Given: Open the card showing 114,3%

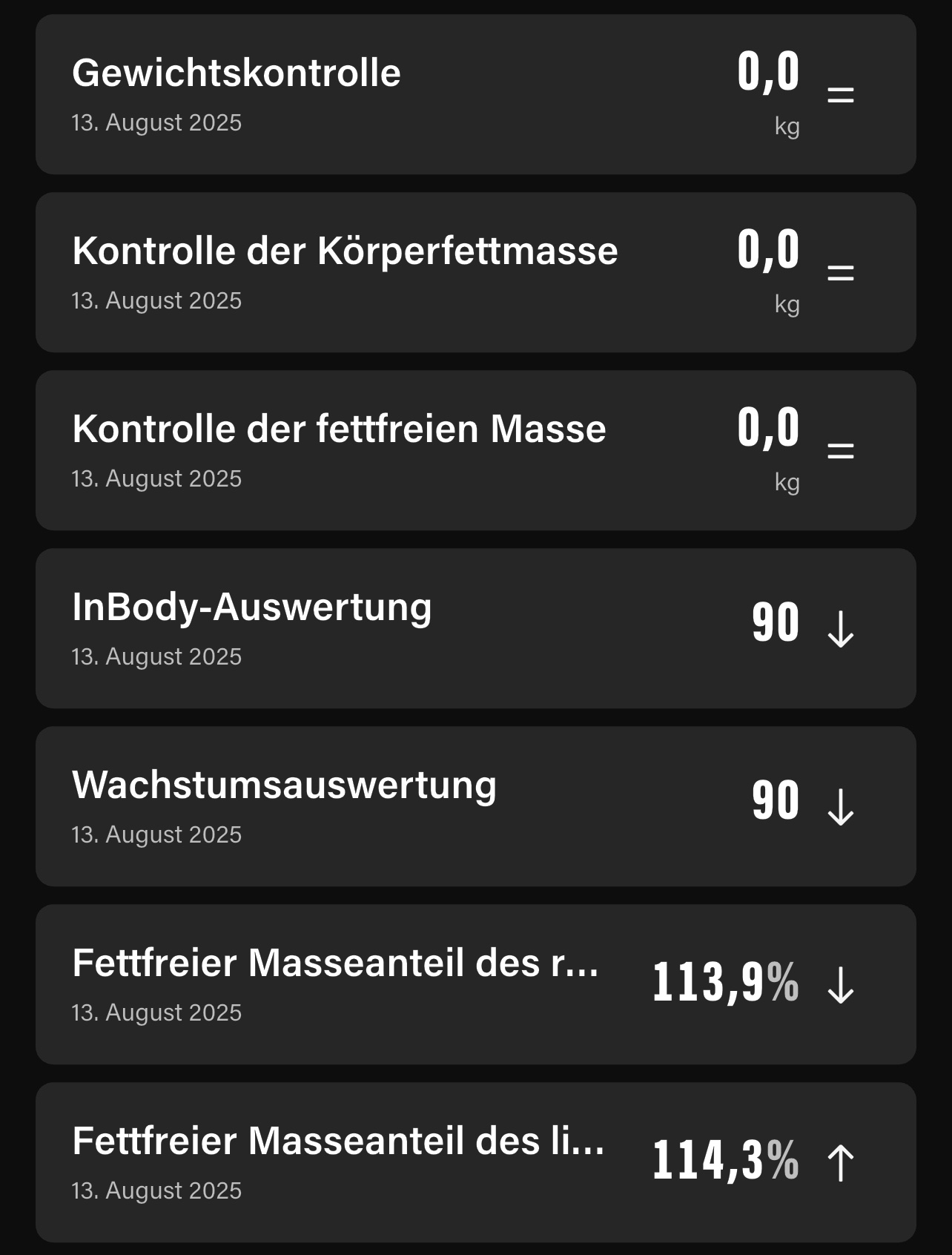Looking at the screenshot, I should click(475, 1163).
